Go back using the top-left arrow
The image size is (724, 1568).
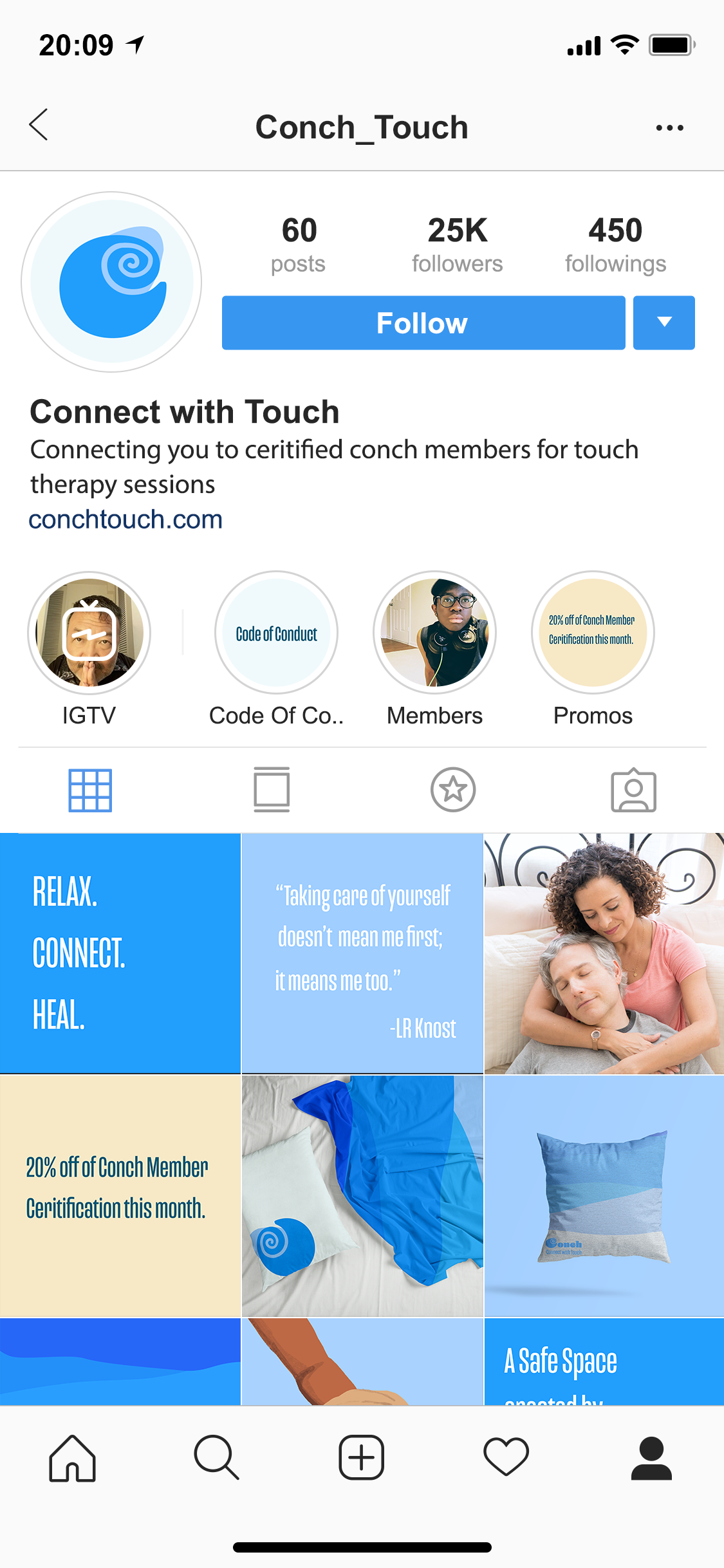tap(39, 125)
